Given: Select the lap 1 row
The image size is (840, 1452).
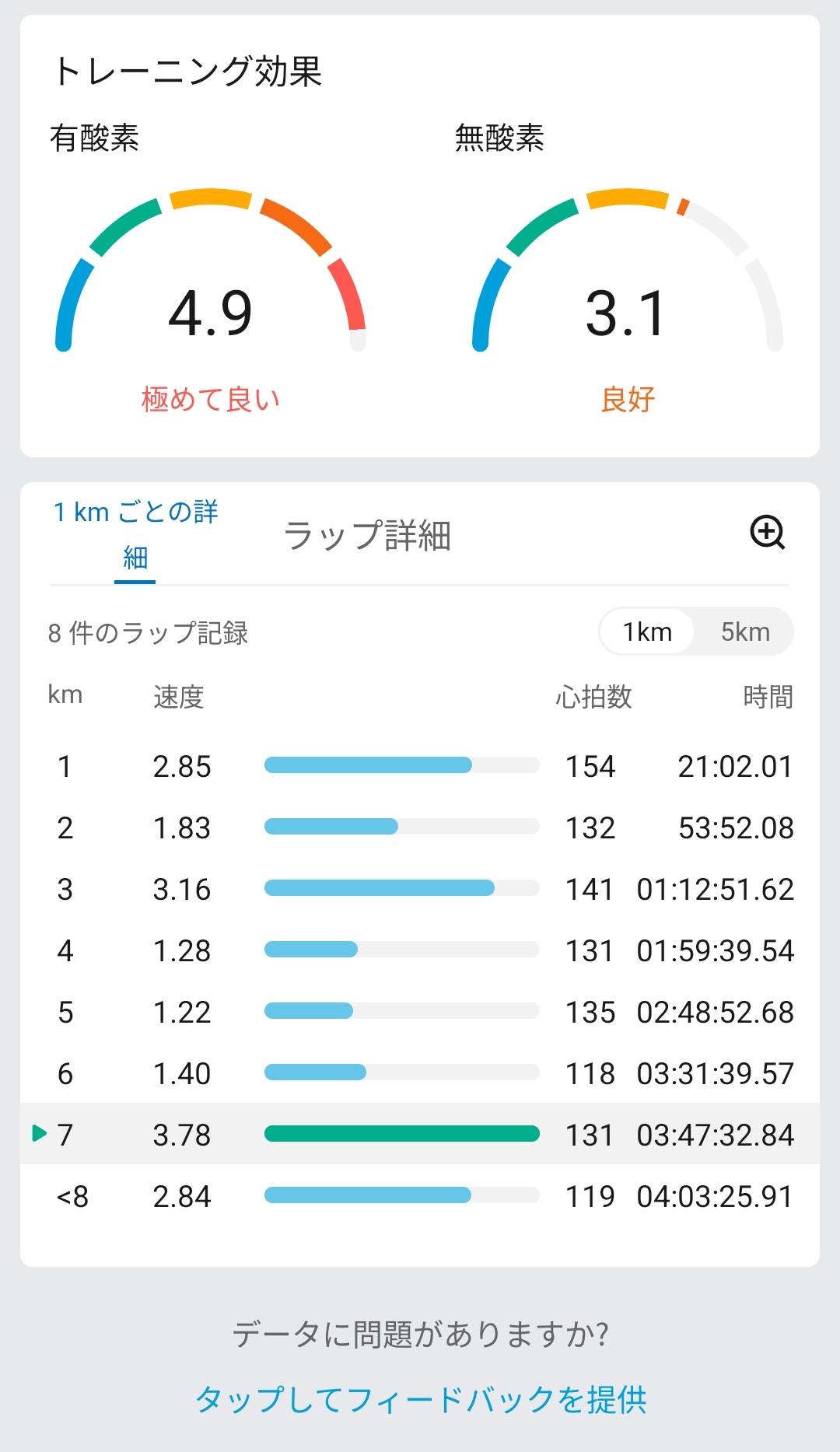Looking at the screenshot, I should coord(420,767).
